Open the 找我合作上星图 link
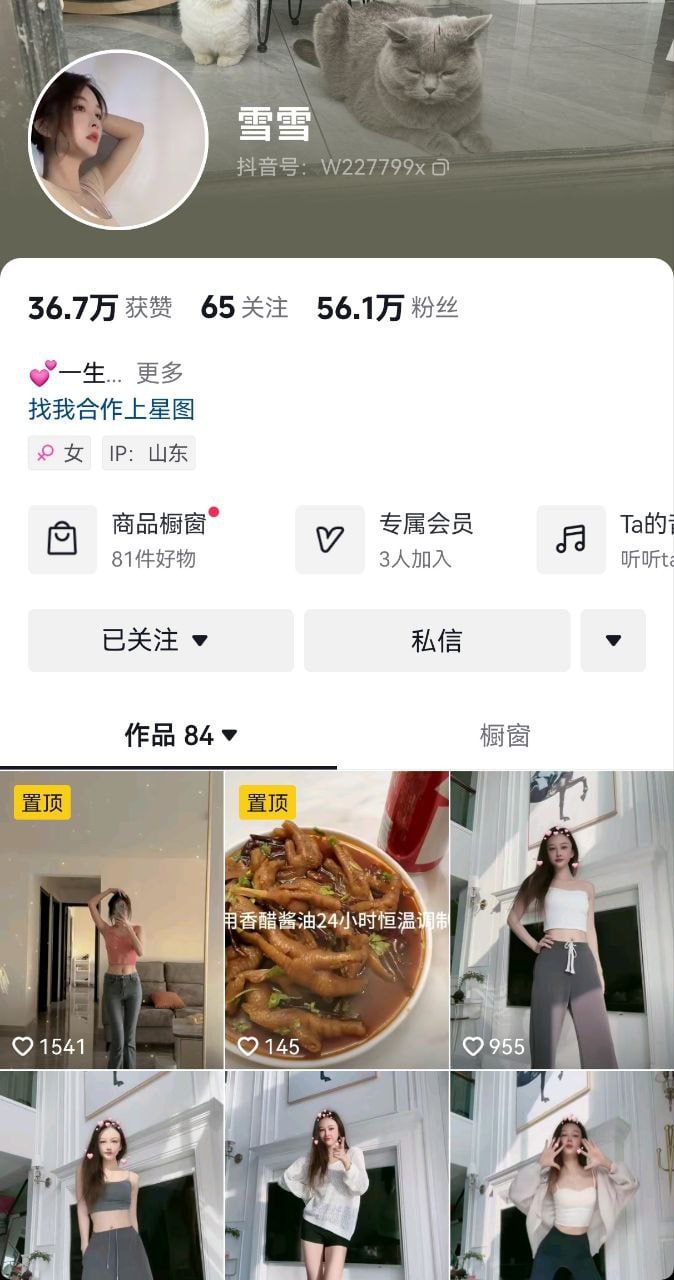Viewport: 674px width, 1280px height. coord(111,409)
